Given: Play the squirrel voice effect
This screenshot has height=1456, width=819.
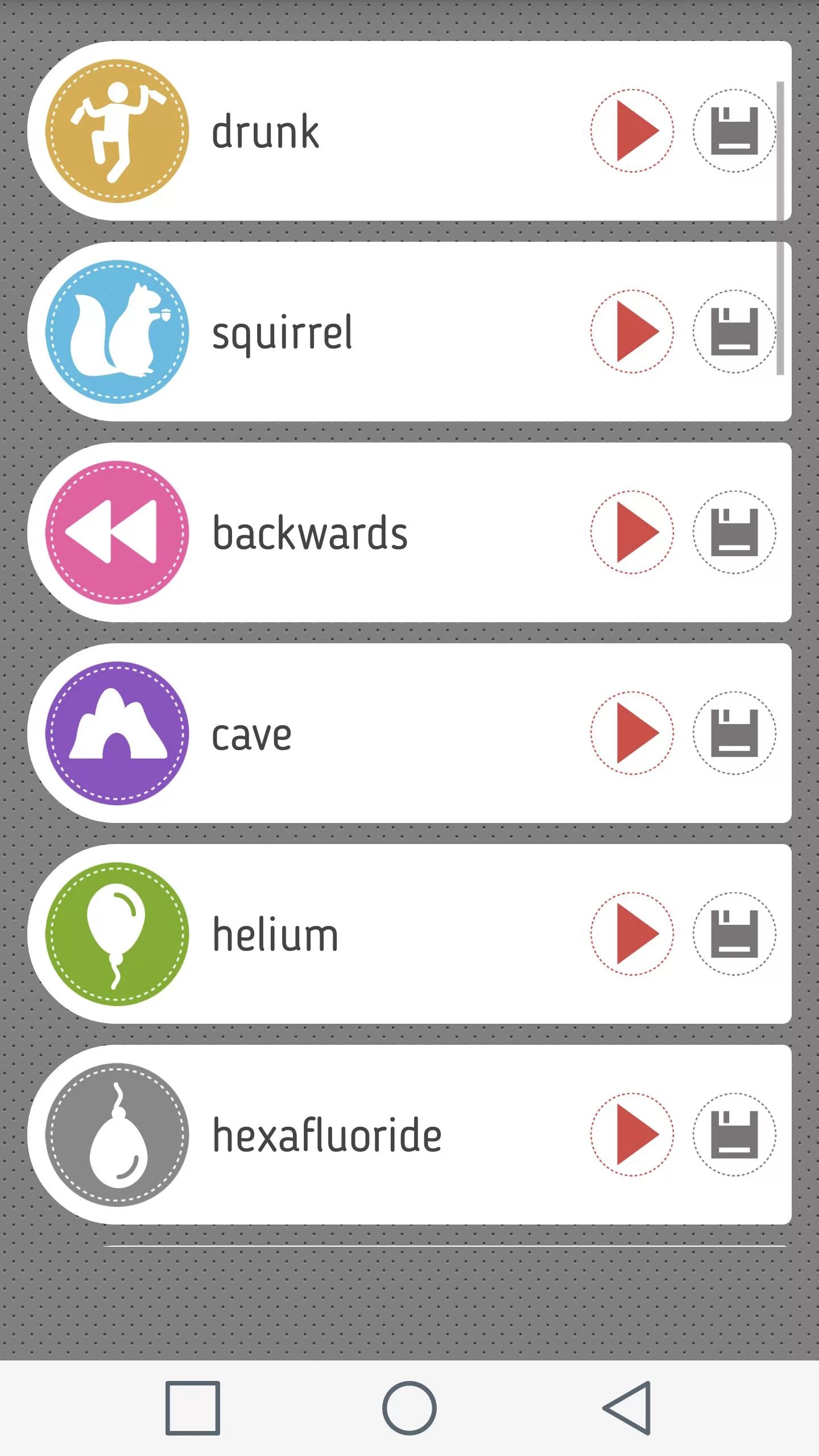Looking at the screenshot, I should (632, 332).
